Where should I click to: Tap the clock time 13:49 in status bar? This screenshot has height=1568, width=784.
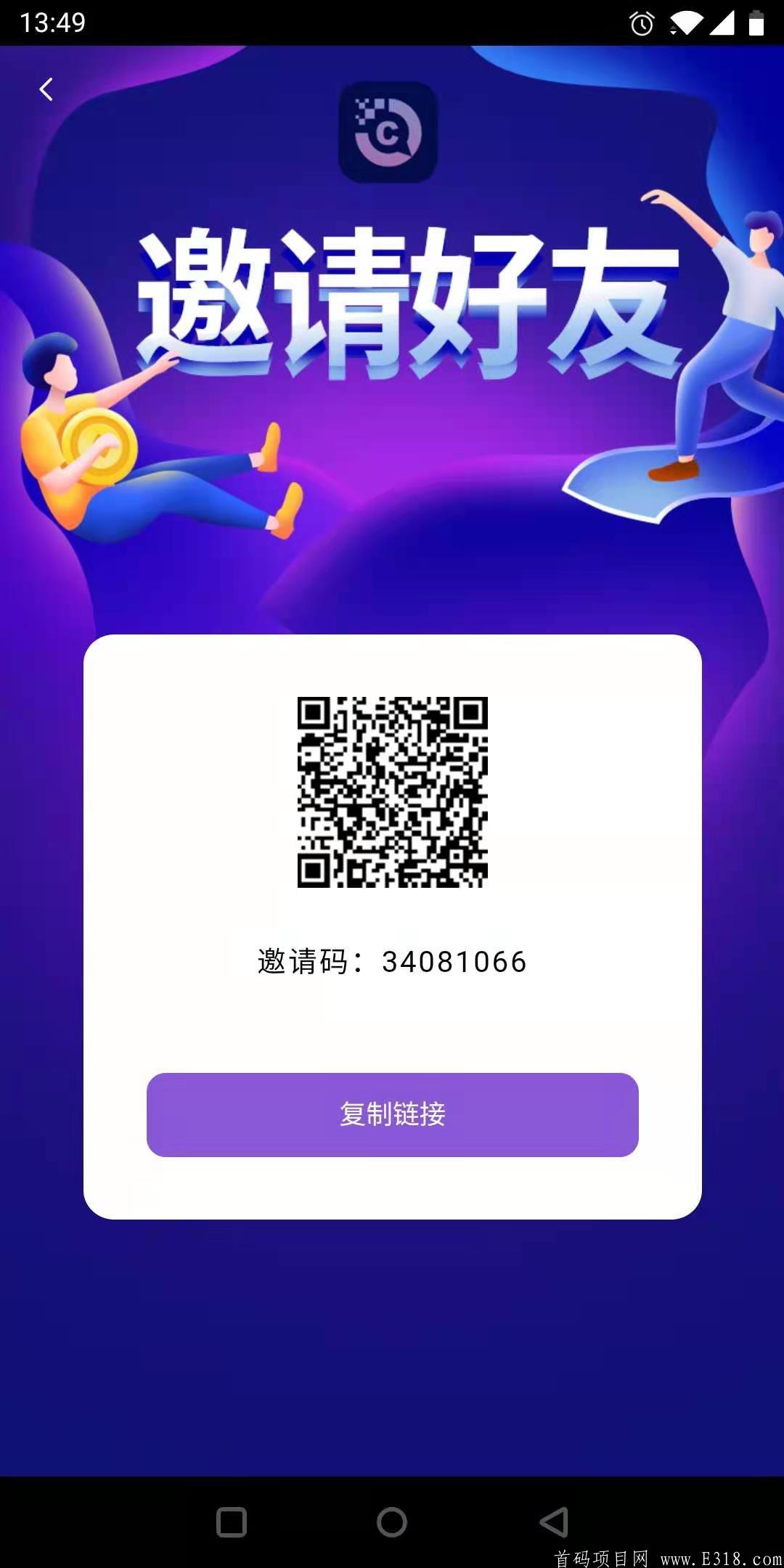(54, 22)
